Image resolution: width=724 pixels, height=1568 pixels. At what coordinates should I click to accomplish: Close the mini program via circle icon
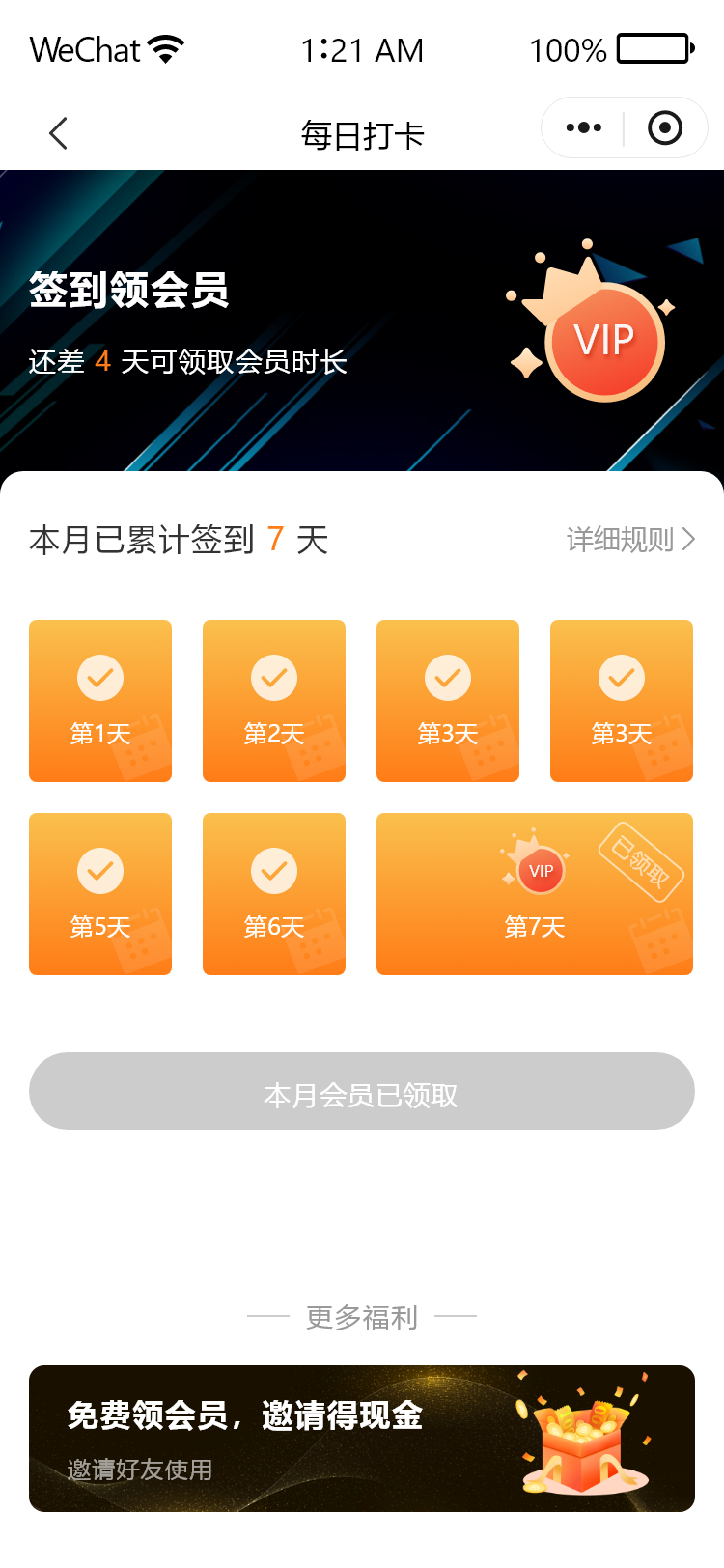tap(665, 127)
